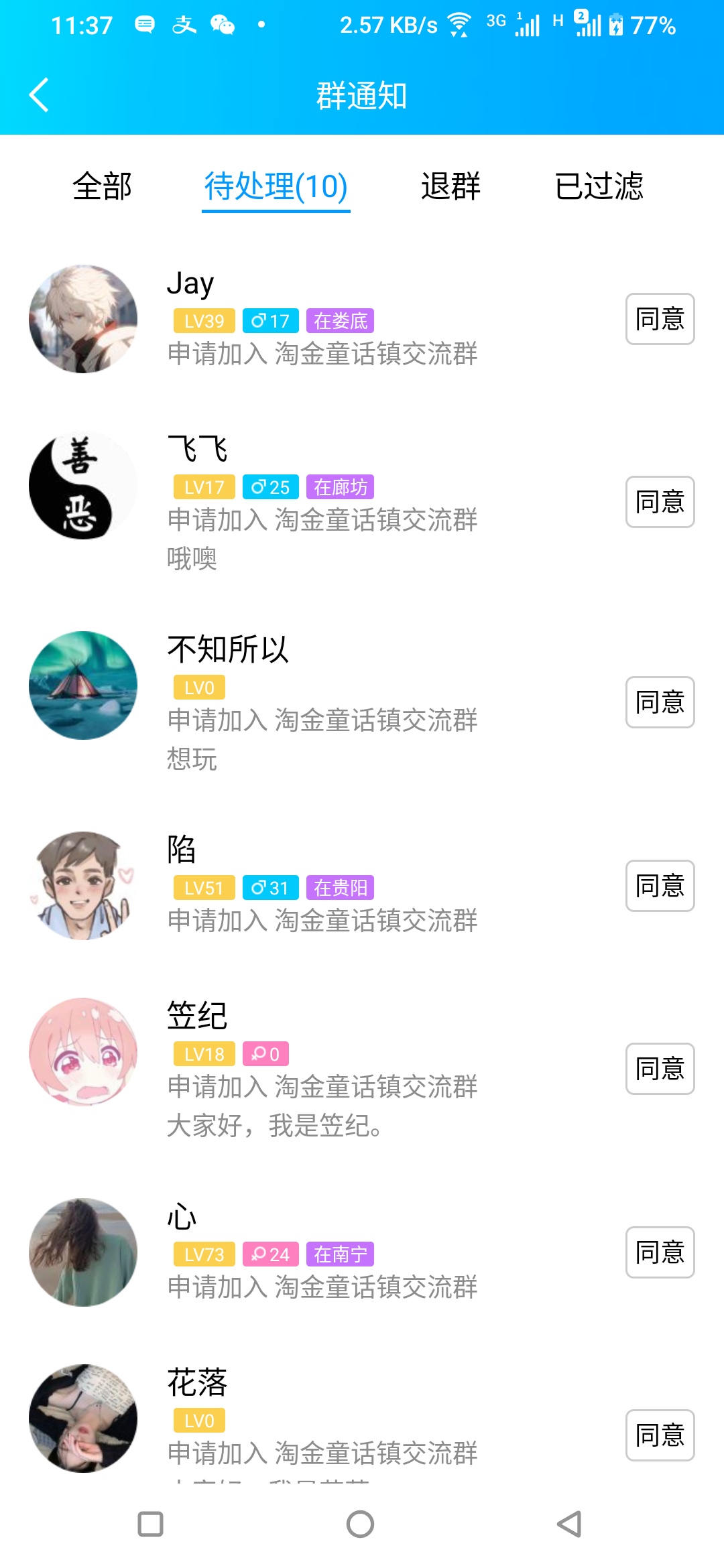Go back from 群通知 screen
This screenshot has height=1568, width=724.
coord(39,94)
